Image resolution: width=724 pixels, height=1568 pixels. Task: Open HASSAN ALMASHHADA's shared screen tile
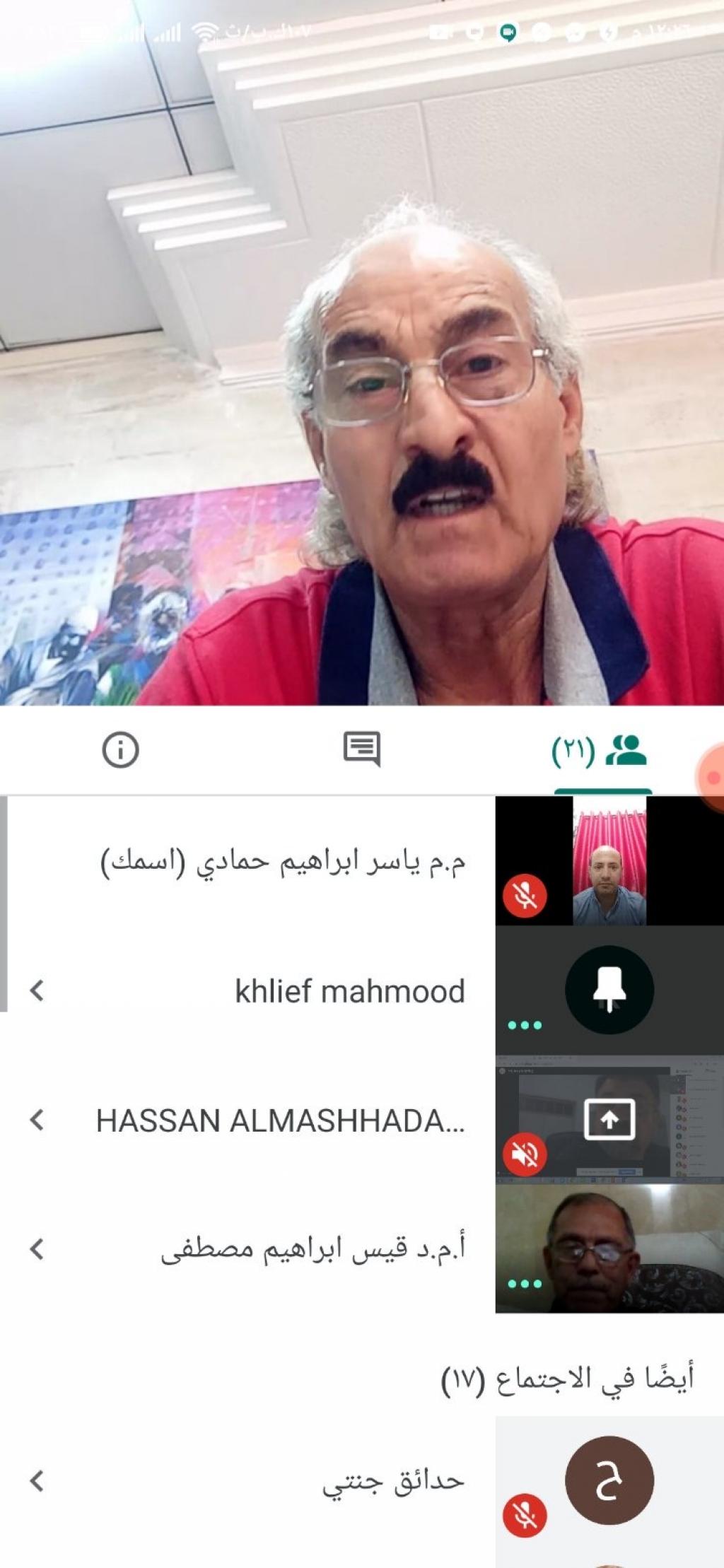609,1120
